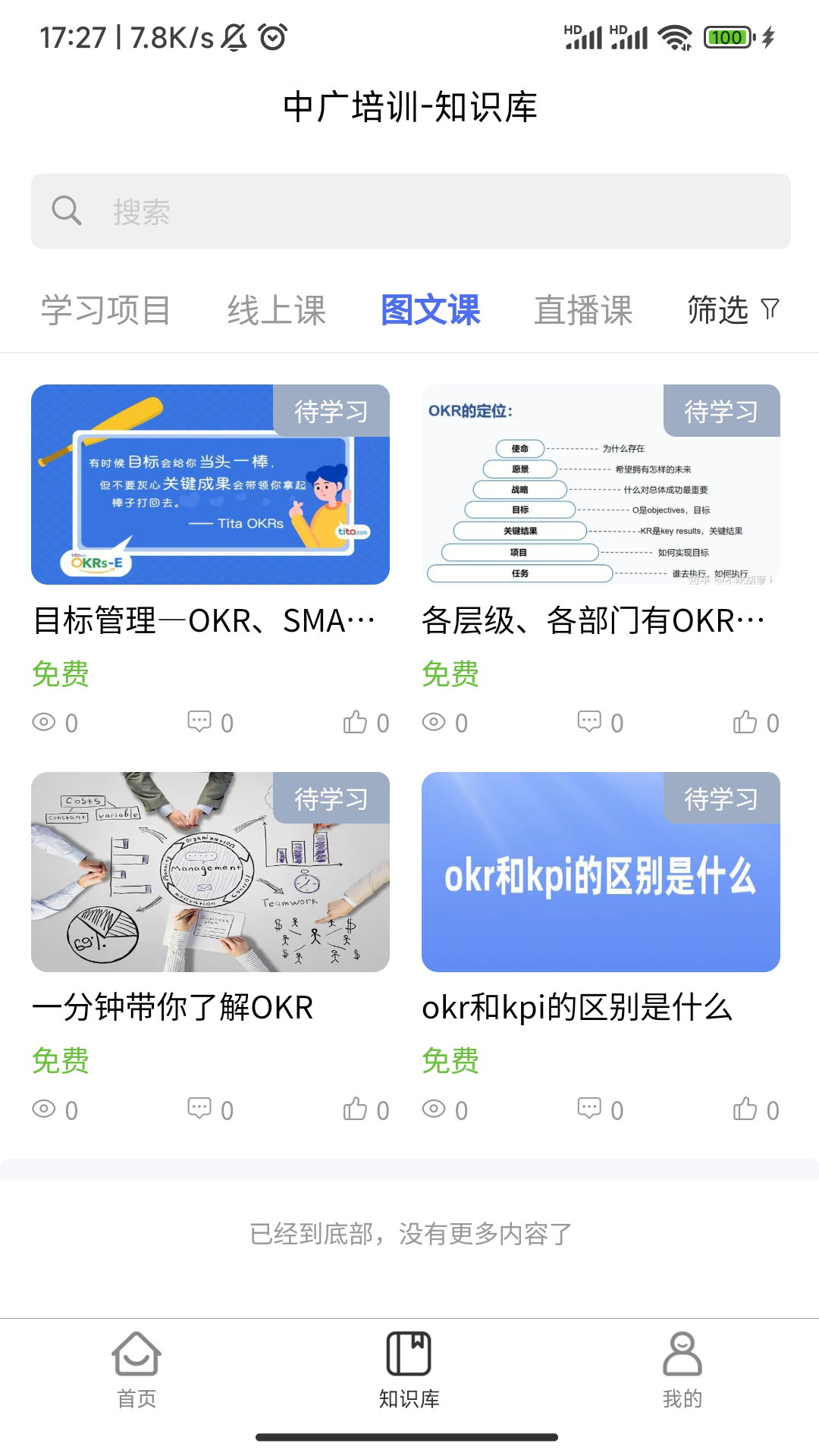This screenshot has width=819, height=1456.
Task: Select the 知识库 bottom tab
Action: pyautogui.click(x=409, y=1370)
